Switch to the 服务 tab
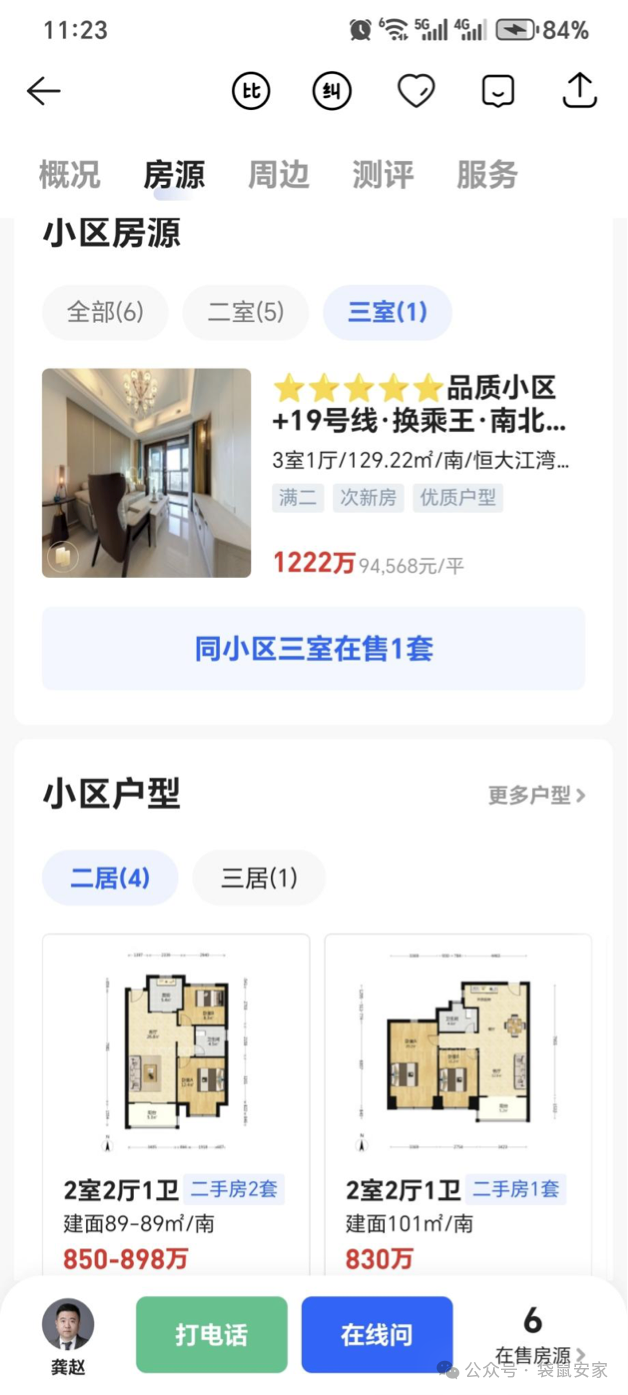This screenshot has height=1395, width=628. pos(487,174)
